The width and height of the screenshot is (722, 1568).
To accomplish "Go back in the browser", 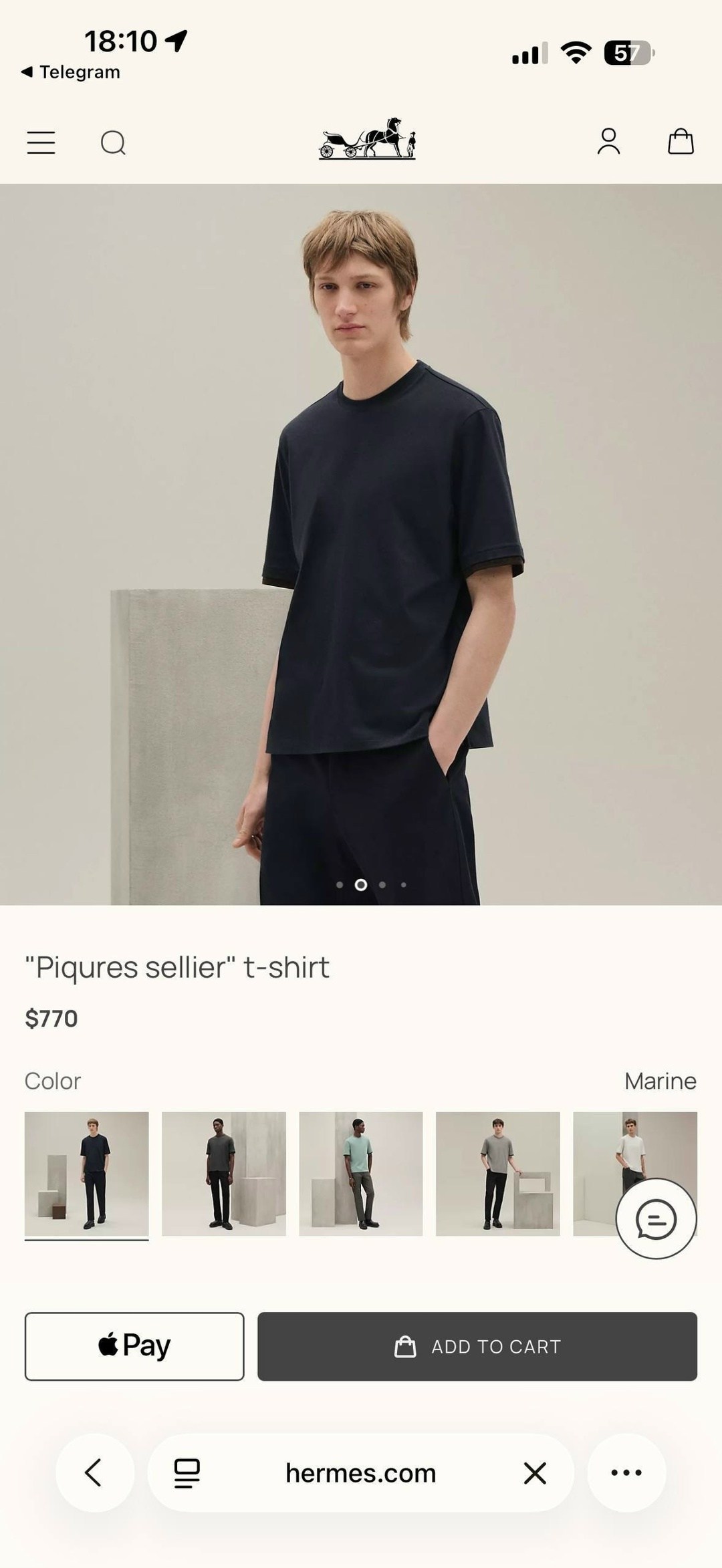I will coord(94,1472).
